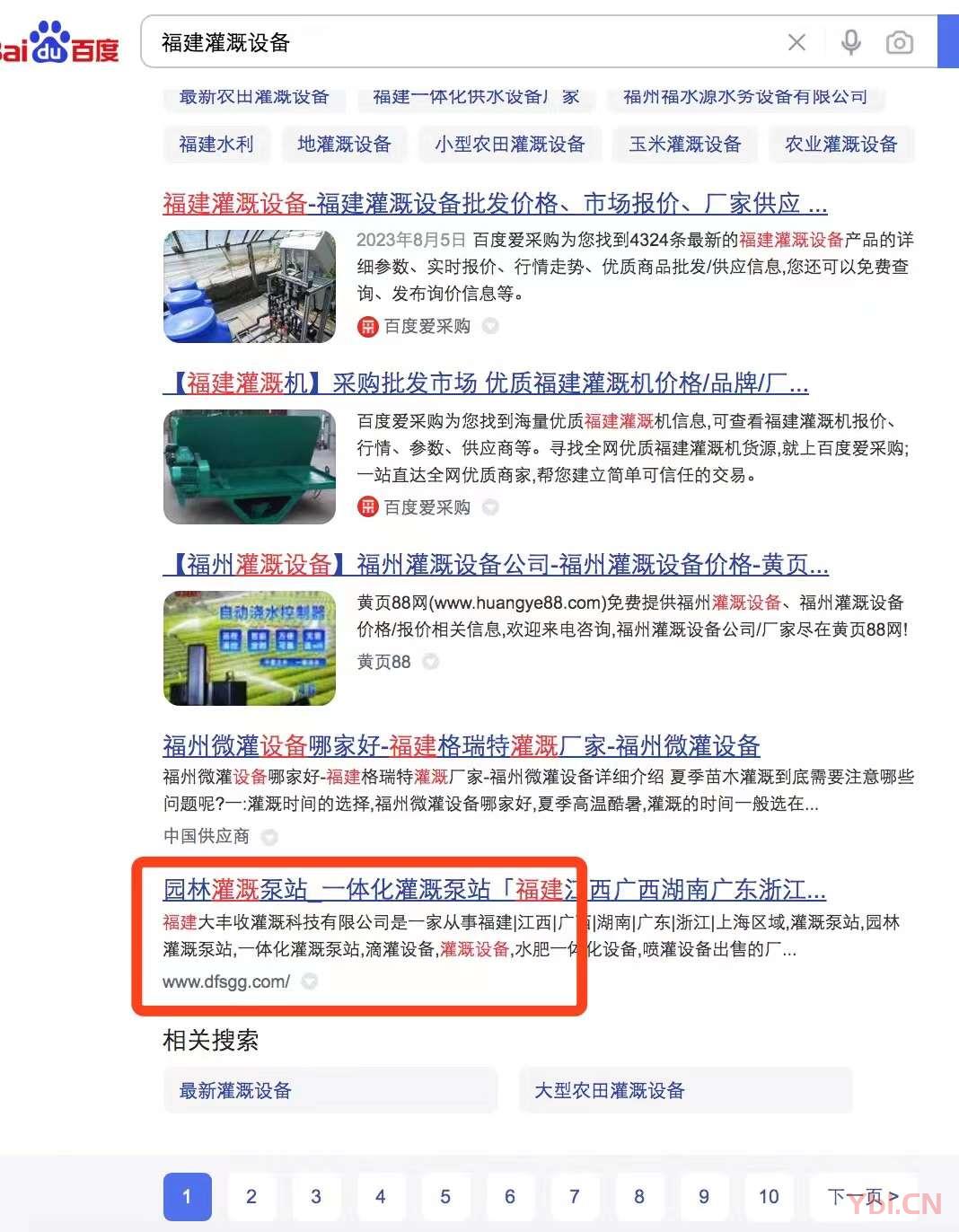This screenshot has height=1232, width=959.
Task: Select the 农业灌溉设备 chip
Action: (x=840, y=145)
